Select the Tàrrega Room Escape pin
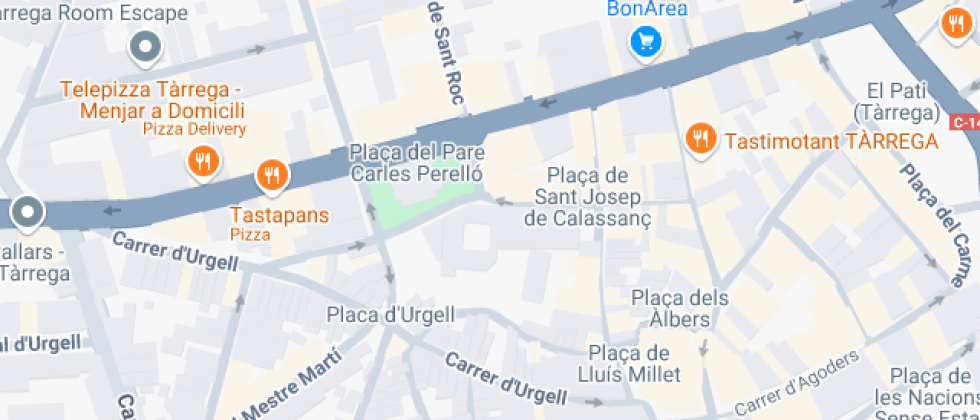Screen dimensions: 980x420 coord(146,49)
